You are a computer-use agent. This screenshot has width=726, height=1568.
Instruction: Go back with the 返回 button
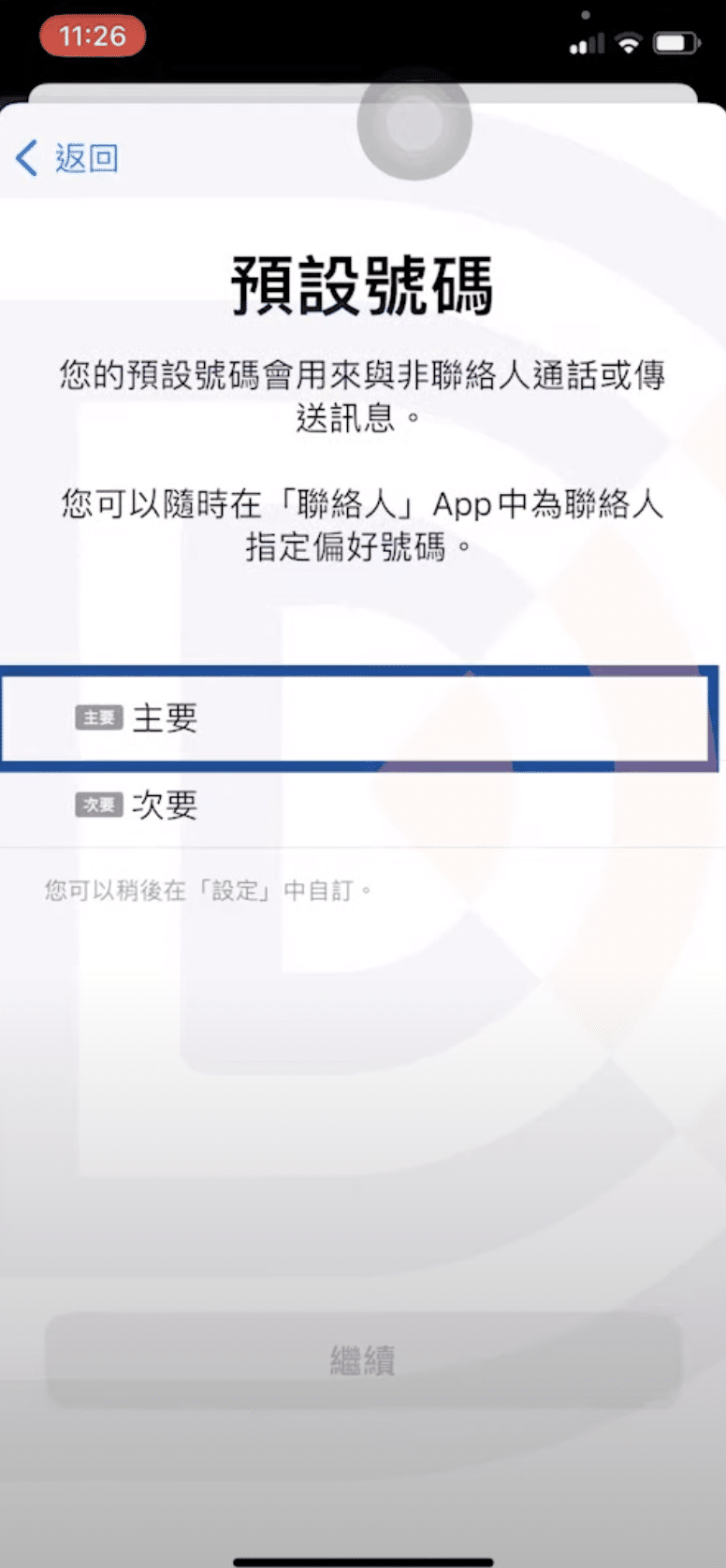click(67, 158)
